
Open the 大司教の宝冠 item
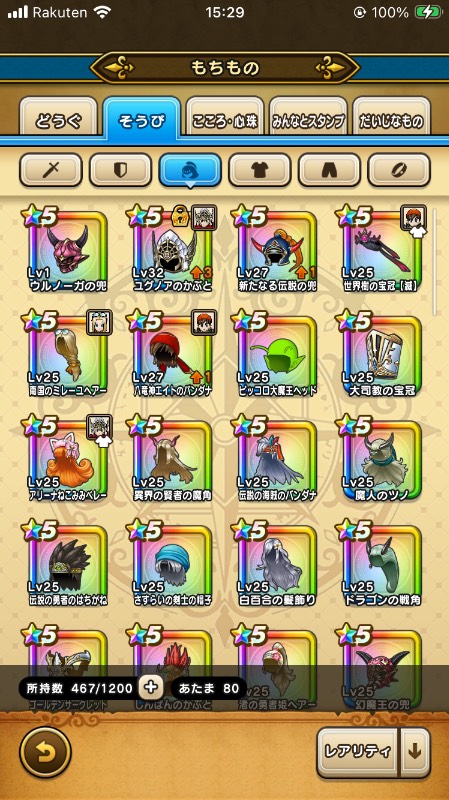[x=382, y=354]
